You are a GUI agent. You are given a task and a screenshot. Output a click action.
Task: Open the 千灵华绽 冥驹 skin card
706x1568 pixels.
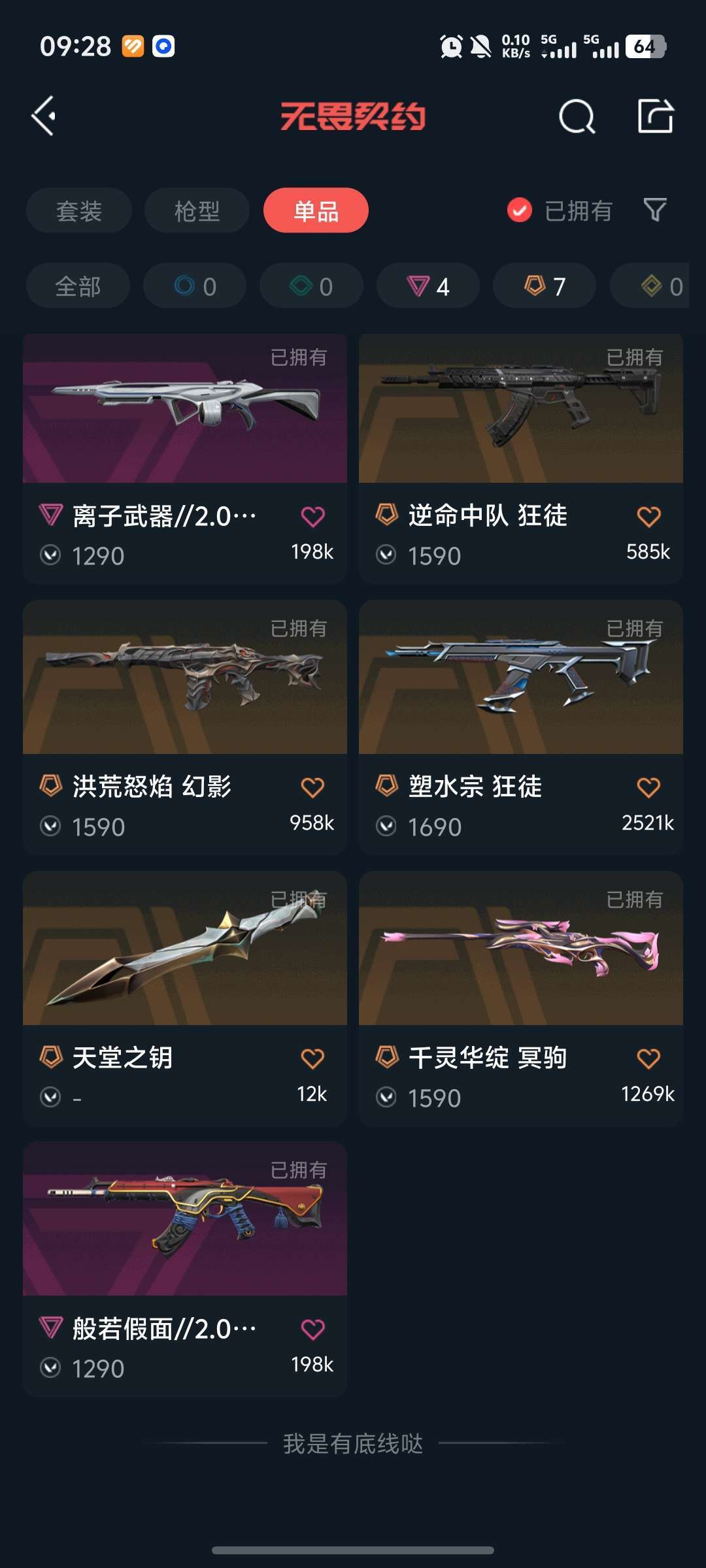(521, 998)
